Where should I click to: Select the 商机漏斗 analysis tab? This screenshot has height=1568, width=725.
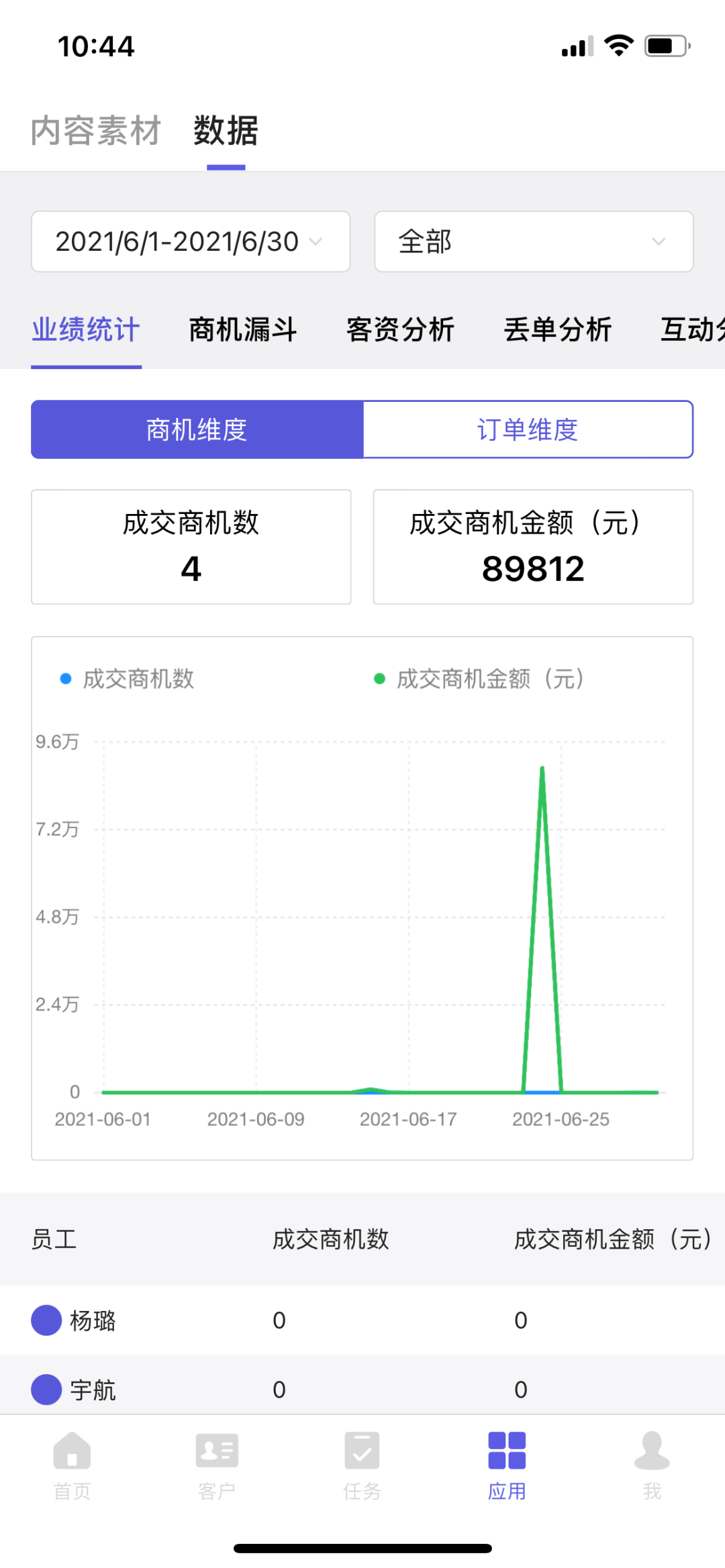tap(242, 330)
